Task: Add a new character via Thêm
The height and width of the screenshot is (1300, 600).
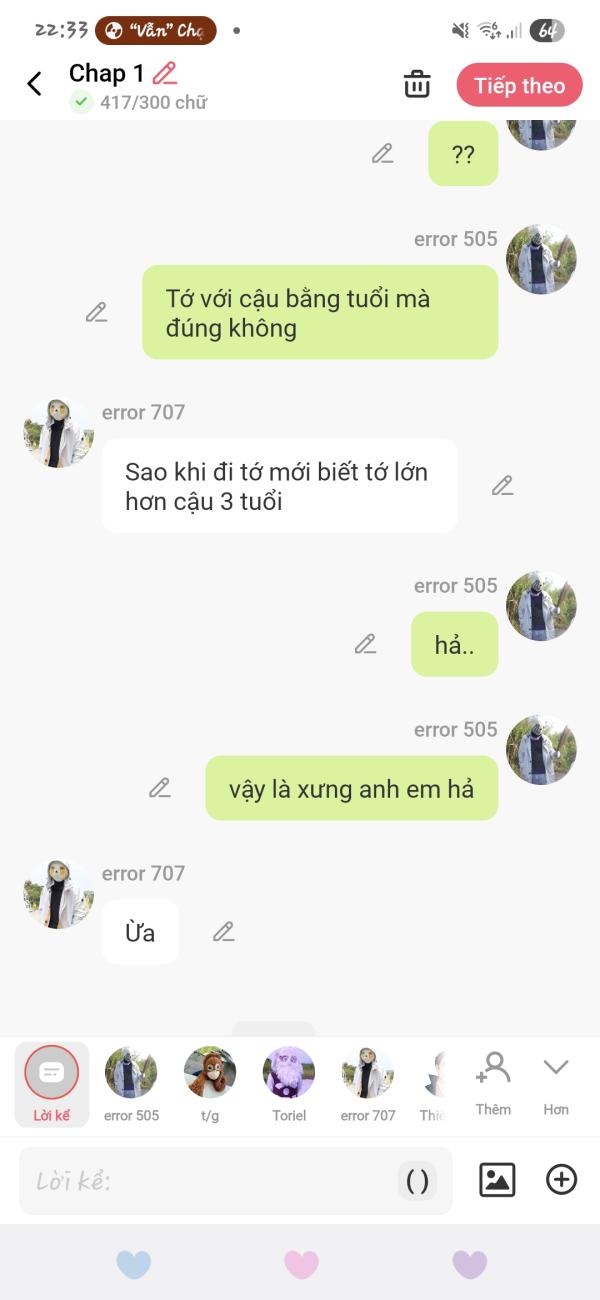Action: pyautogui.click(x=493, y=1082)
